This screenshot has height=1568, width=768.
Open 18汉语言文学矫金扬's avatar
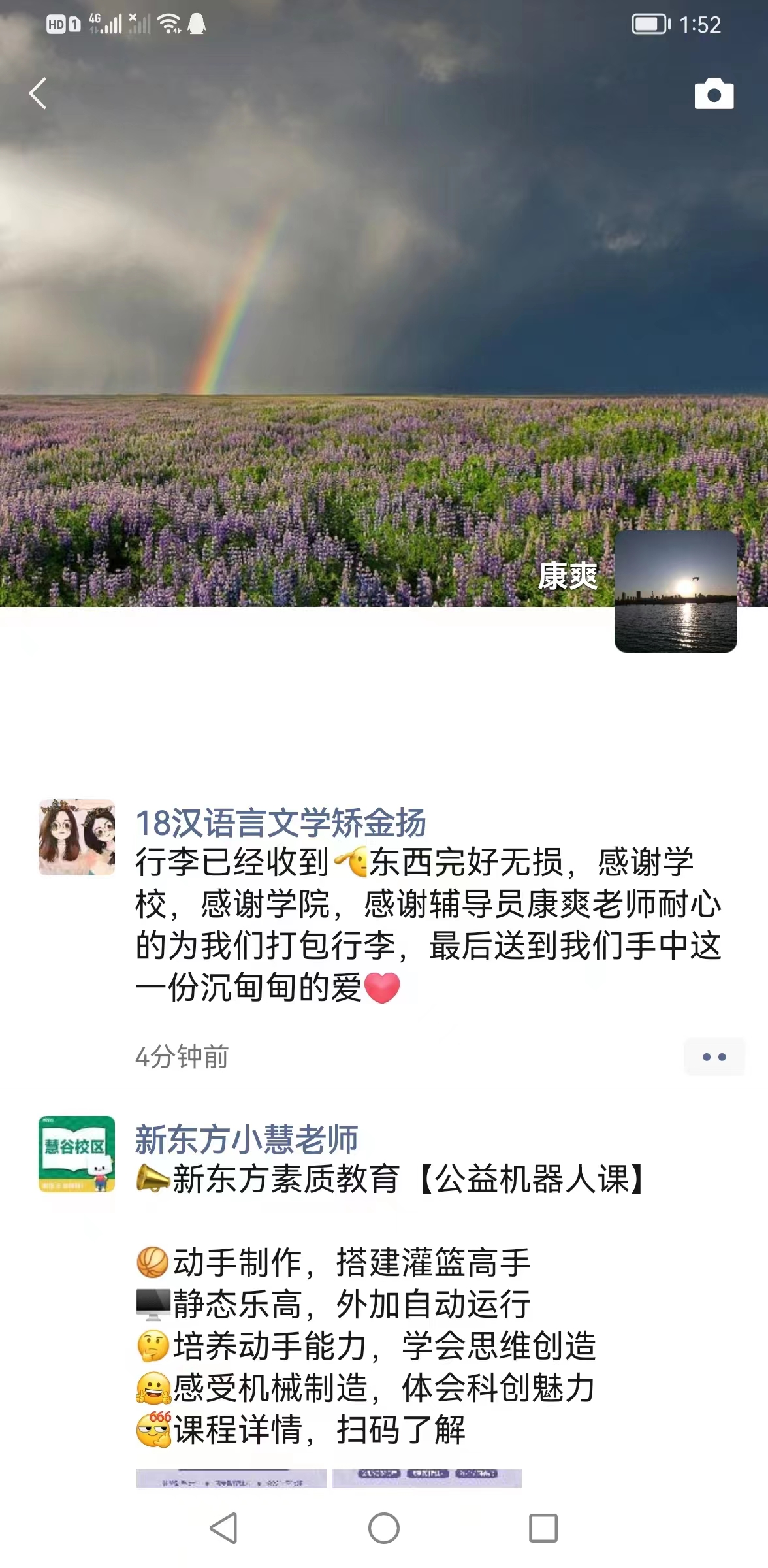click(x=77, y=837)
